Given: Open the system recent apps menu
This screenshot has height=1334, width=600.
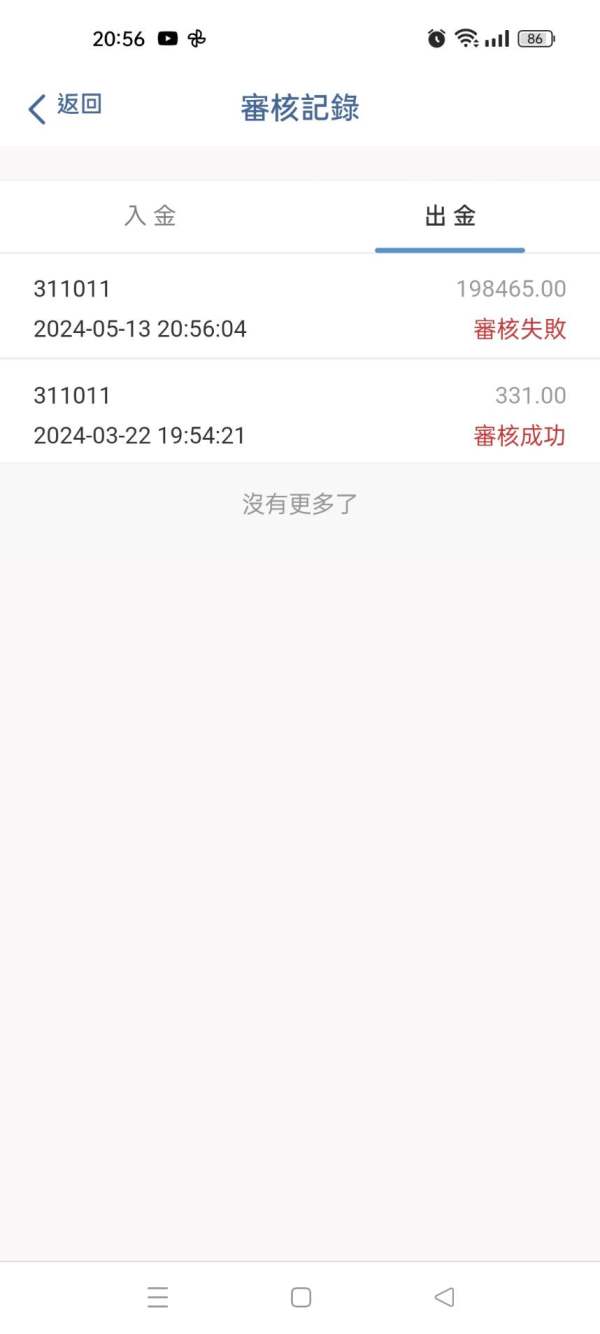Looking at the screenshot, I should 158,1297.
